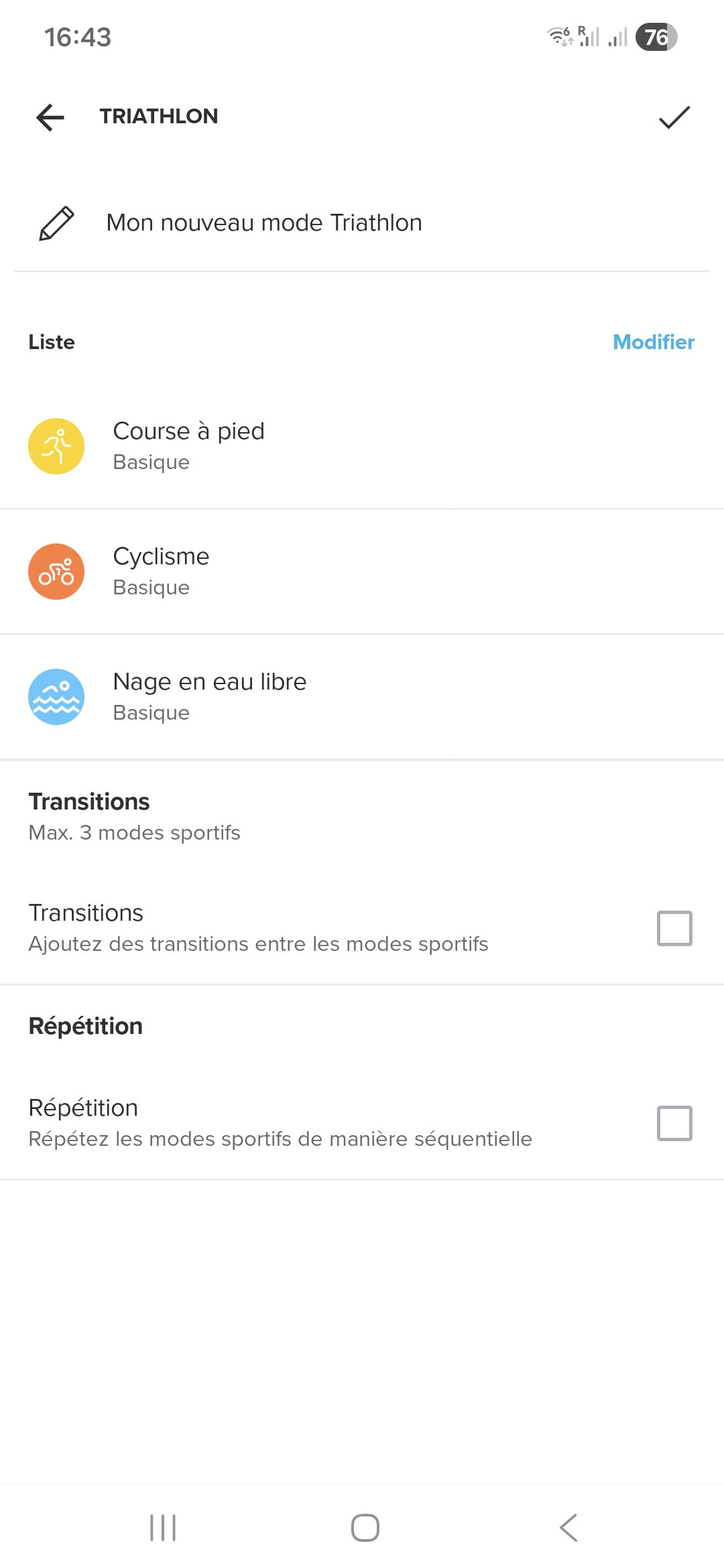Select the Cyclisme cycling icon
This screenshot has height=1568, width=724.
56,571
